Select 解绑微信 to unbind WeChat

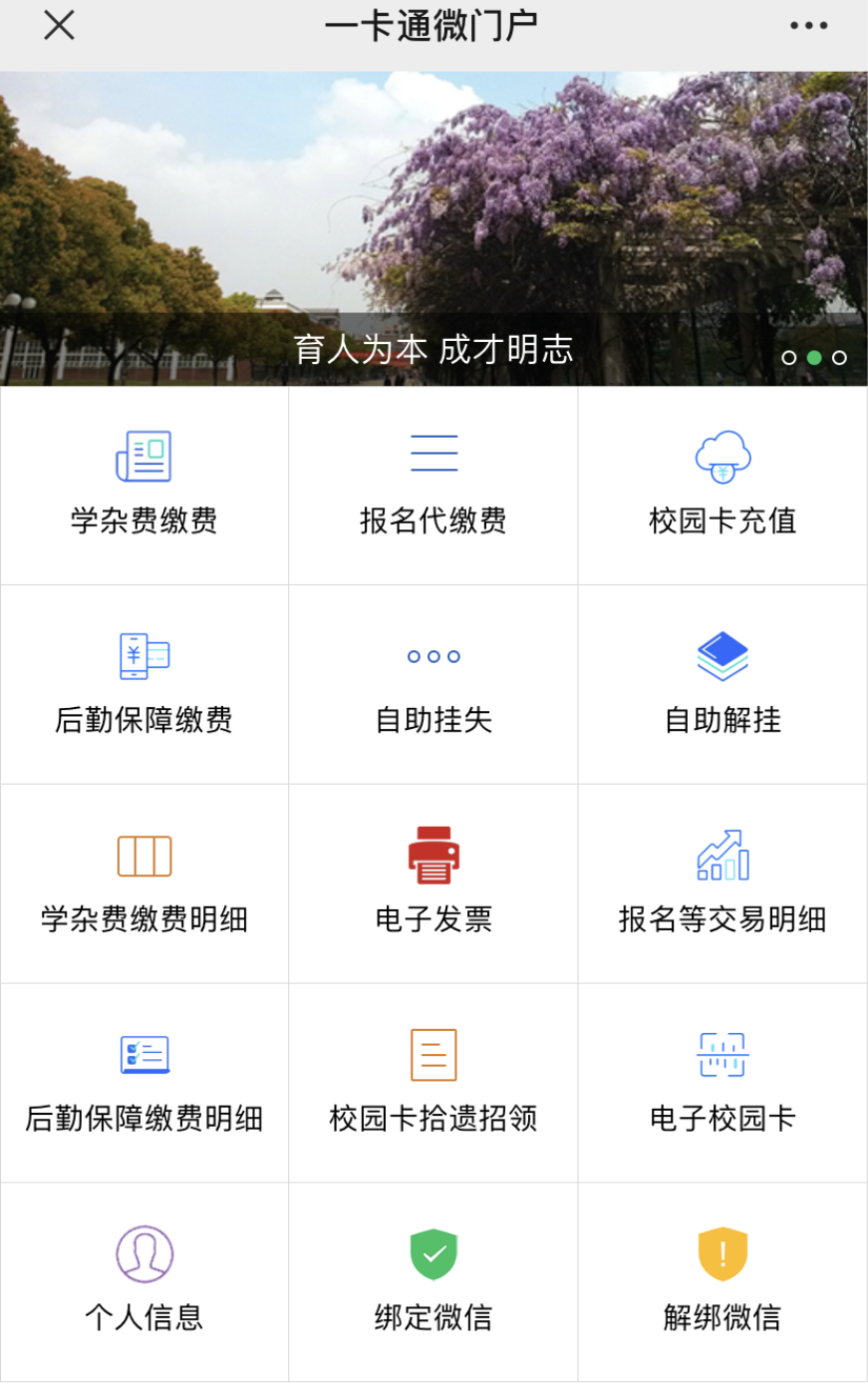(x=723, y=1282)
